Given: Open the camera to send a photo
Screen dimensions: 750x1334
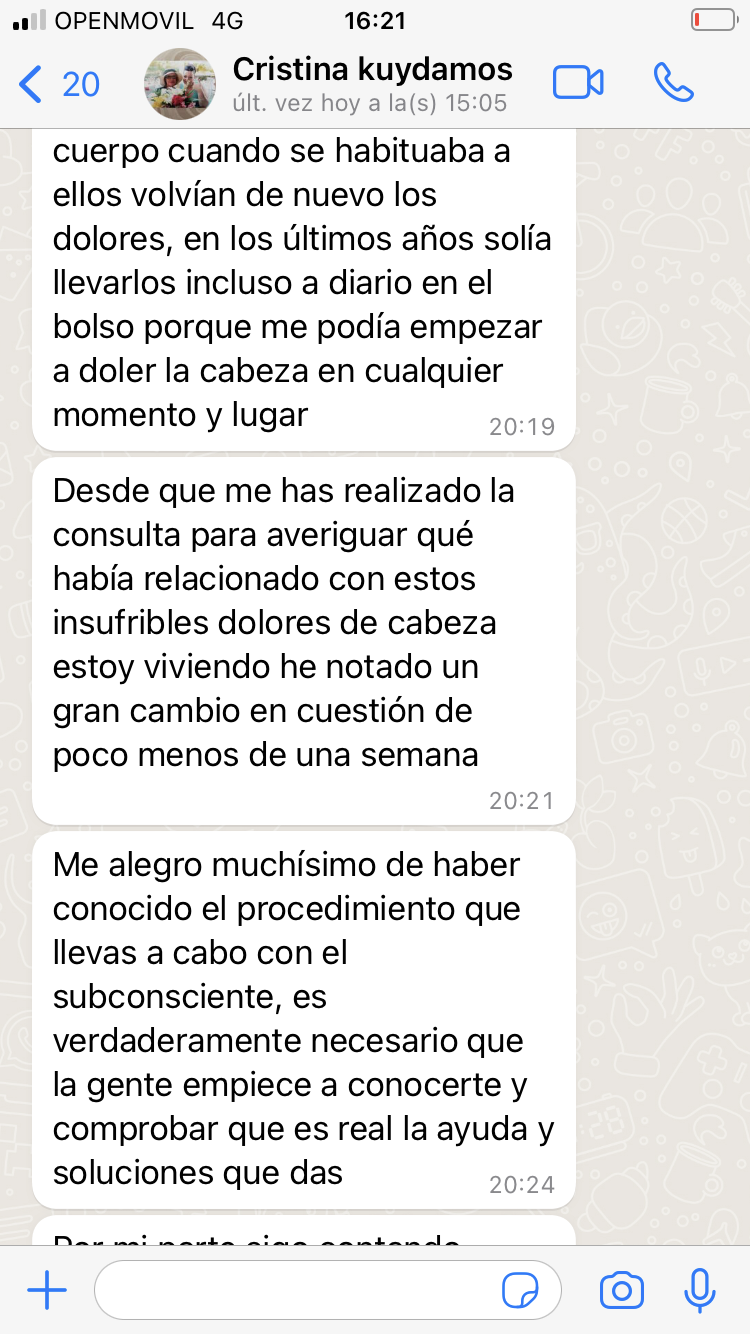Looking at the screenshot, I should pos(622,1291).
